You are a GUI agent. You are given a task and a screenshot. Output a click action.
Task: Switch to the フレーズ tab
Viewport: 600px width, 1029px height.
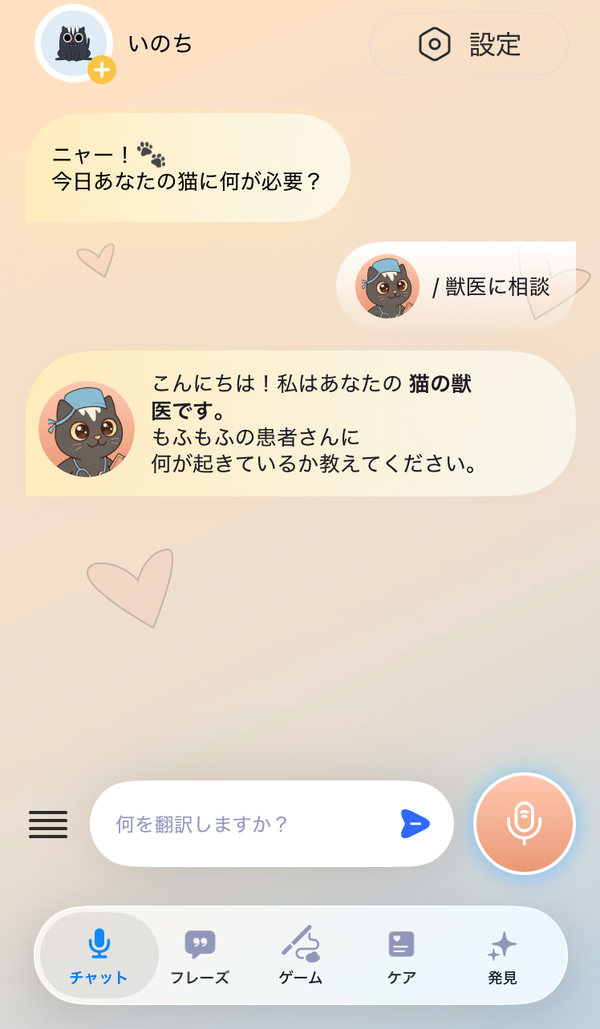tap(200, 956)
